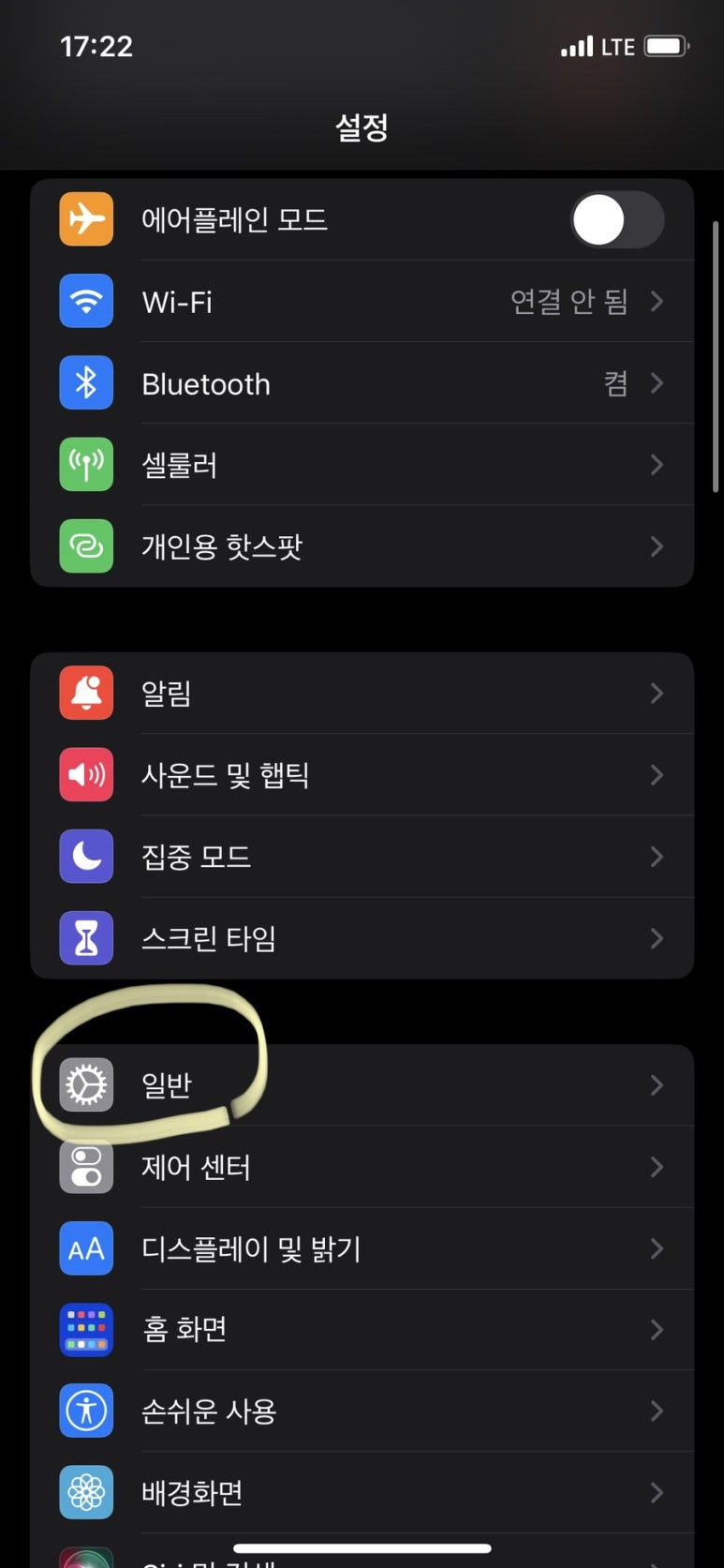Toggle the 에어플레인 모드 switch
Image resolution: width=724 pixels, height=1568 pixels.
click(x=616, y=220)
